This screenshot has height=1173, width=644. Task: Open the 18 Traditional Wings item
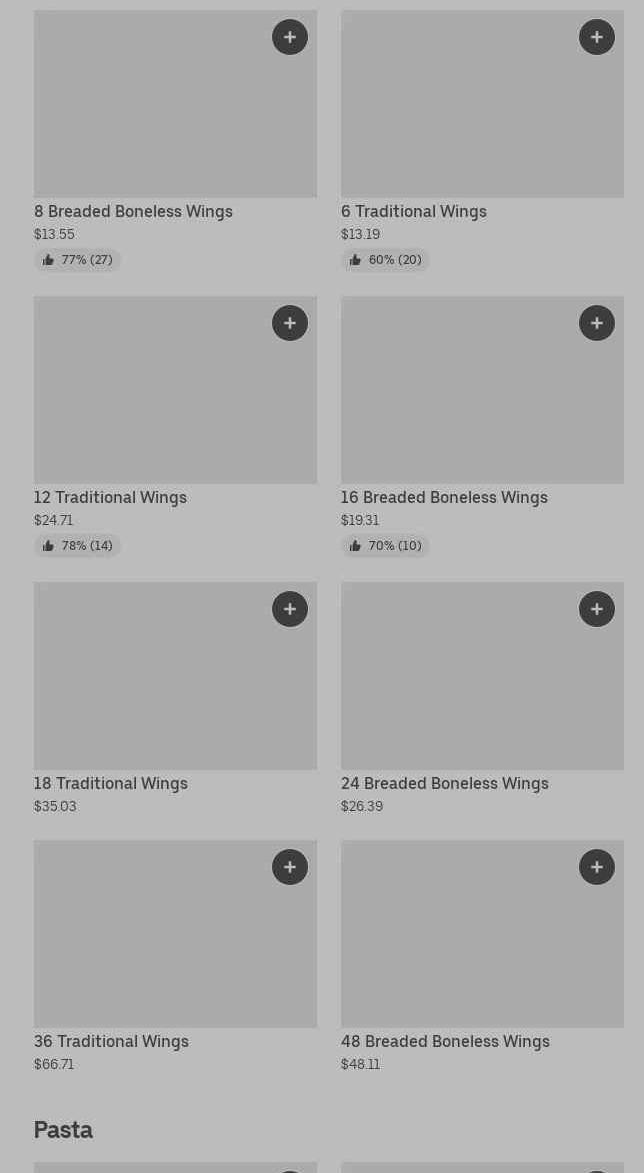pos(110,783)
